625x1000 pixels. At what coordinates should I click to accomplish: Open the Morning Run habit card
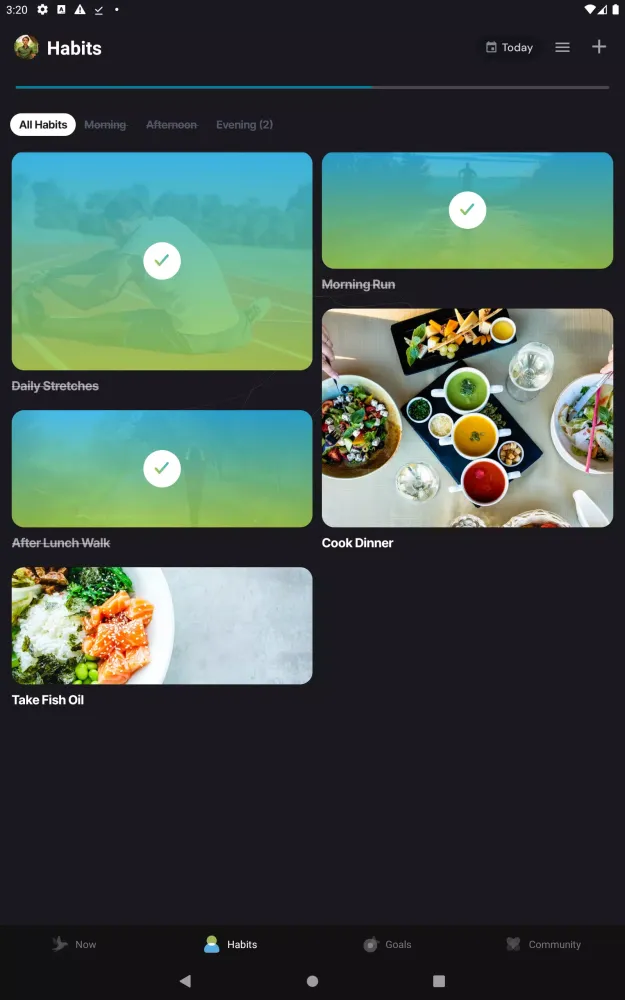(467, 210)
